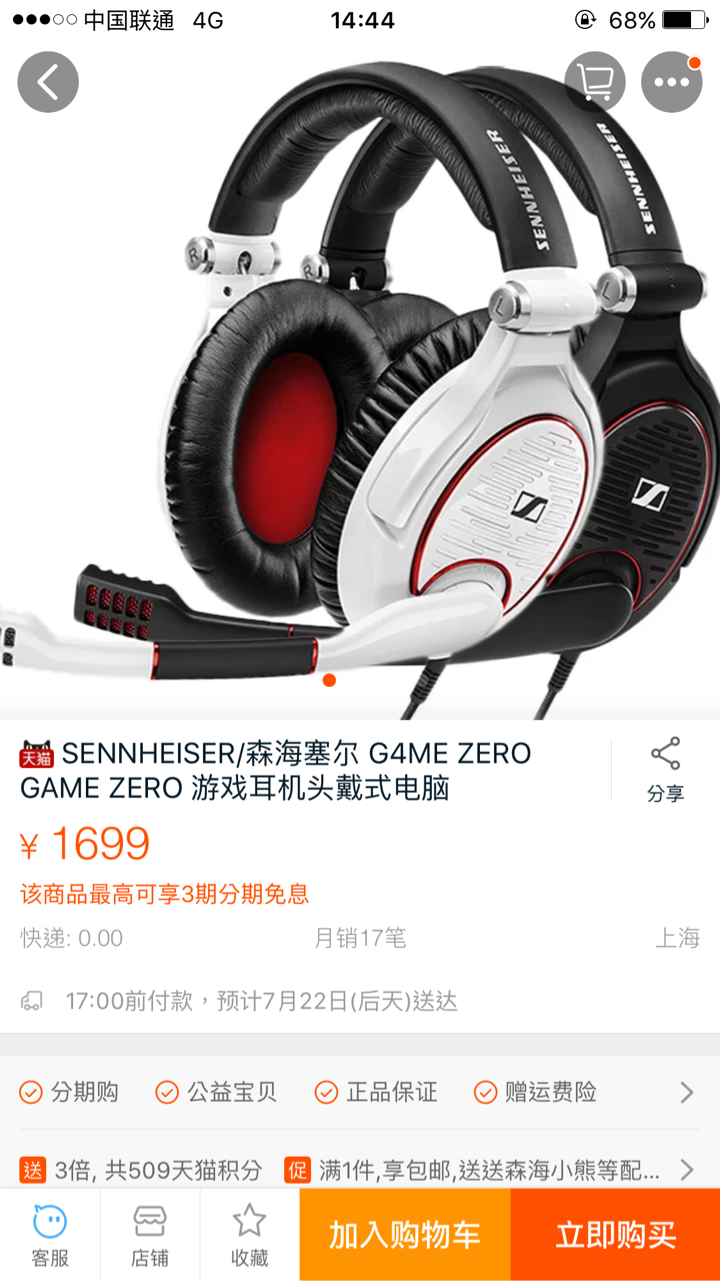Viewport: 720px width, 1281px height.
Task: Expand the promotions row with 天猫积分
Action: 360,1169
